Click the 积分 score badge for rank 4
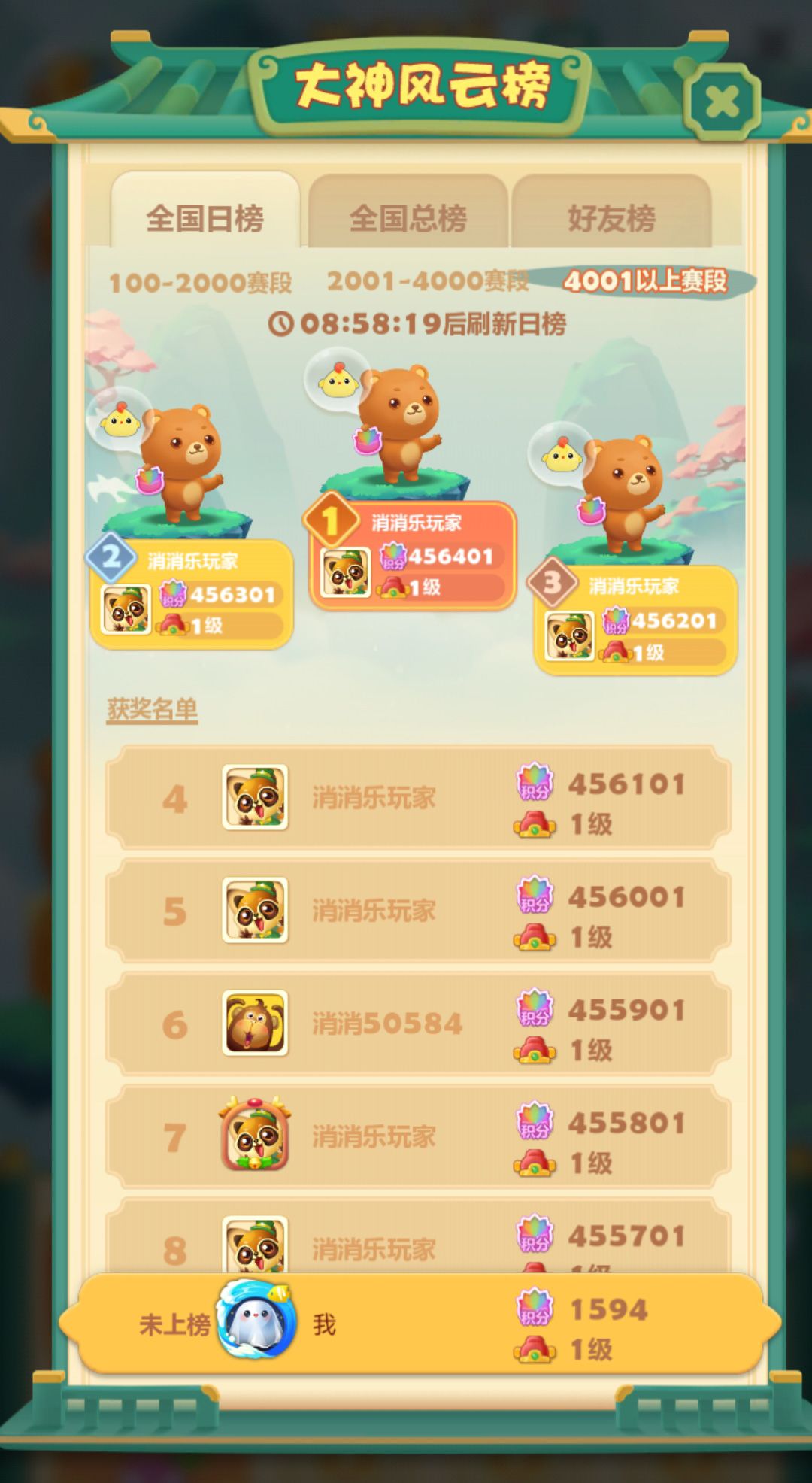The height and width of the screenshot is (1483, 812). point(532,783)
